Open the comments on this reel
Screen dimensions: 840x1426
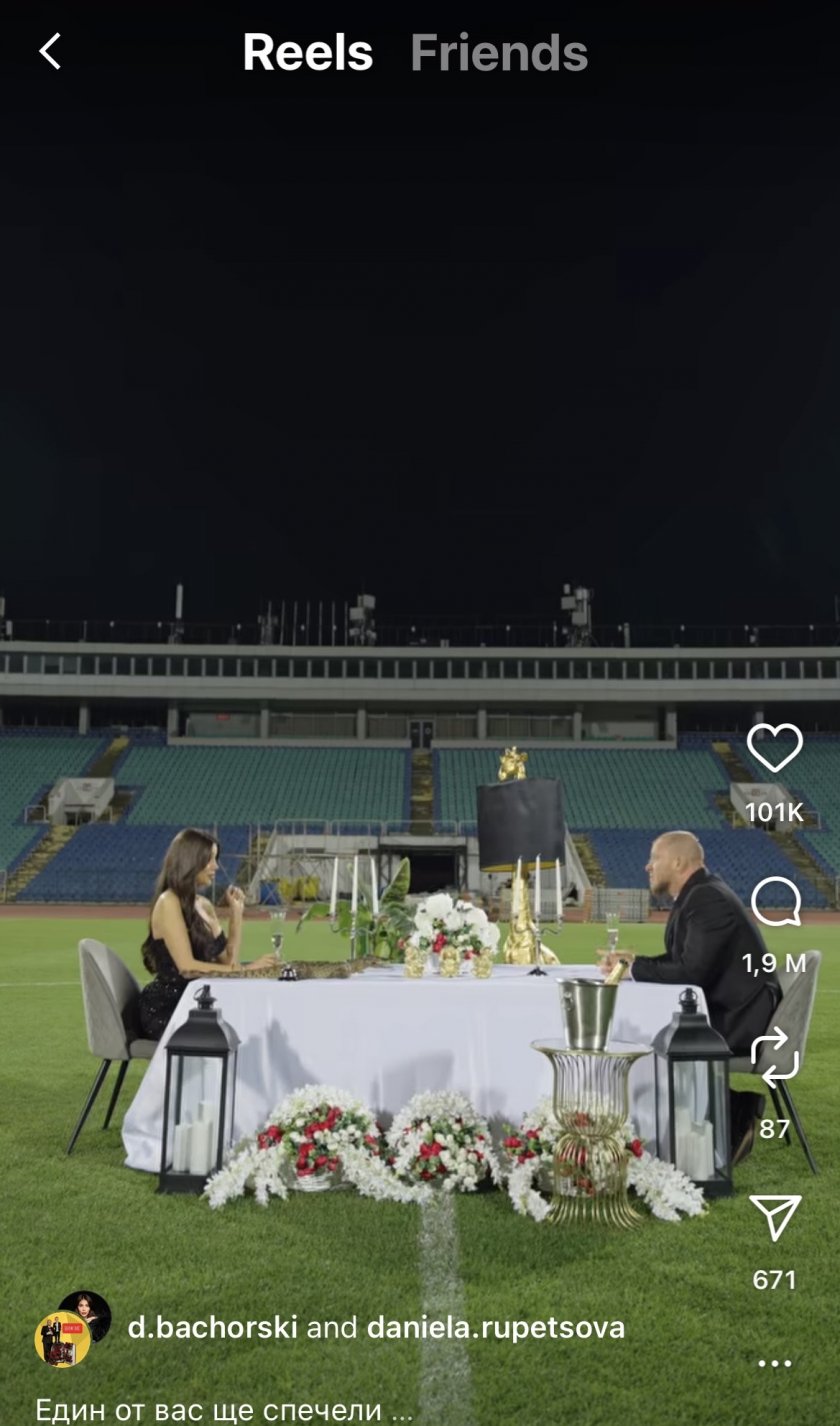[x=775, y=902]
